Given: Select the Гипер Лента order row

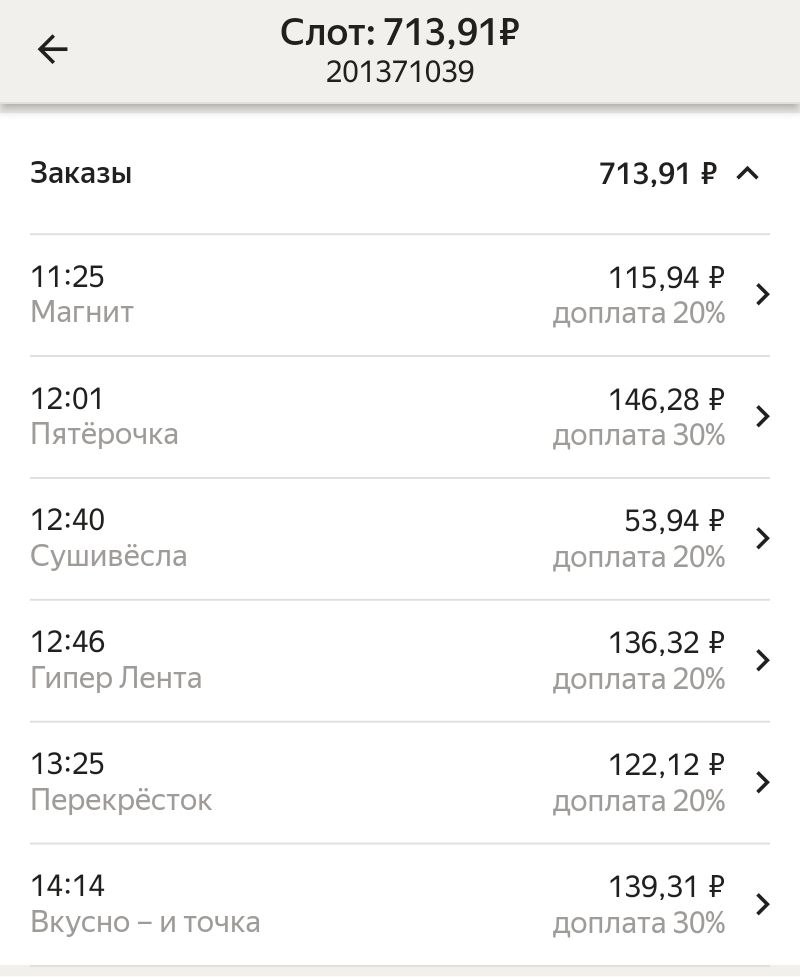Looking at the screenshot, I should [x=400, y=660].
